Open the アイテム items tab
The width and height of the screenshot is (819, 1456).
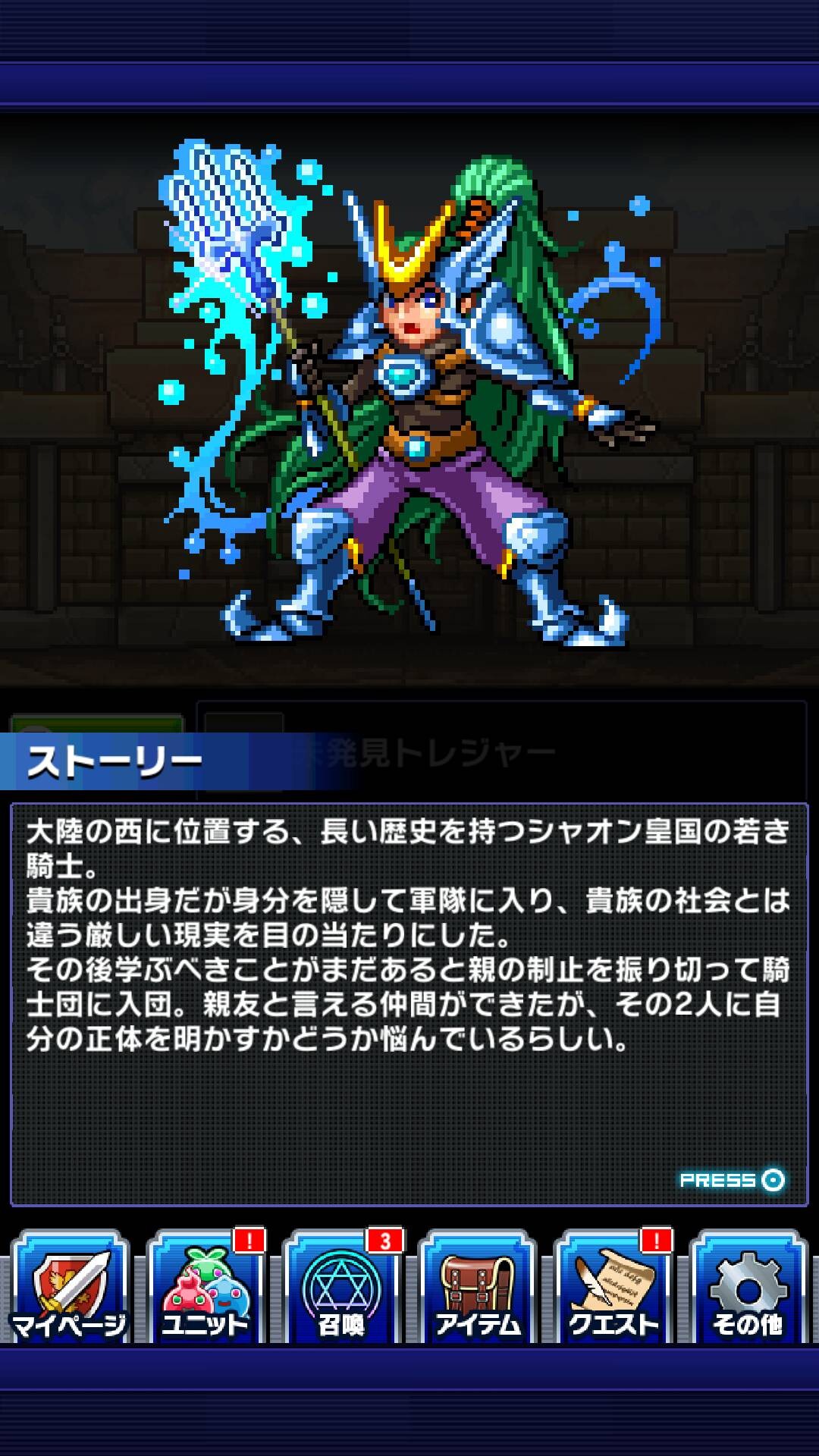477,1288
